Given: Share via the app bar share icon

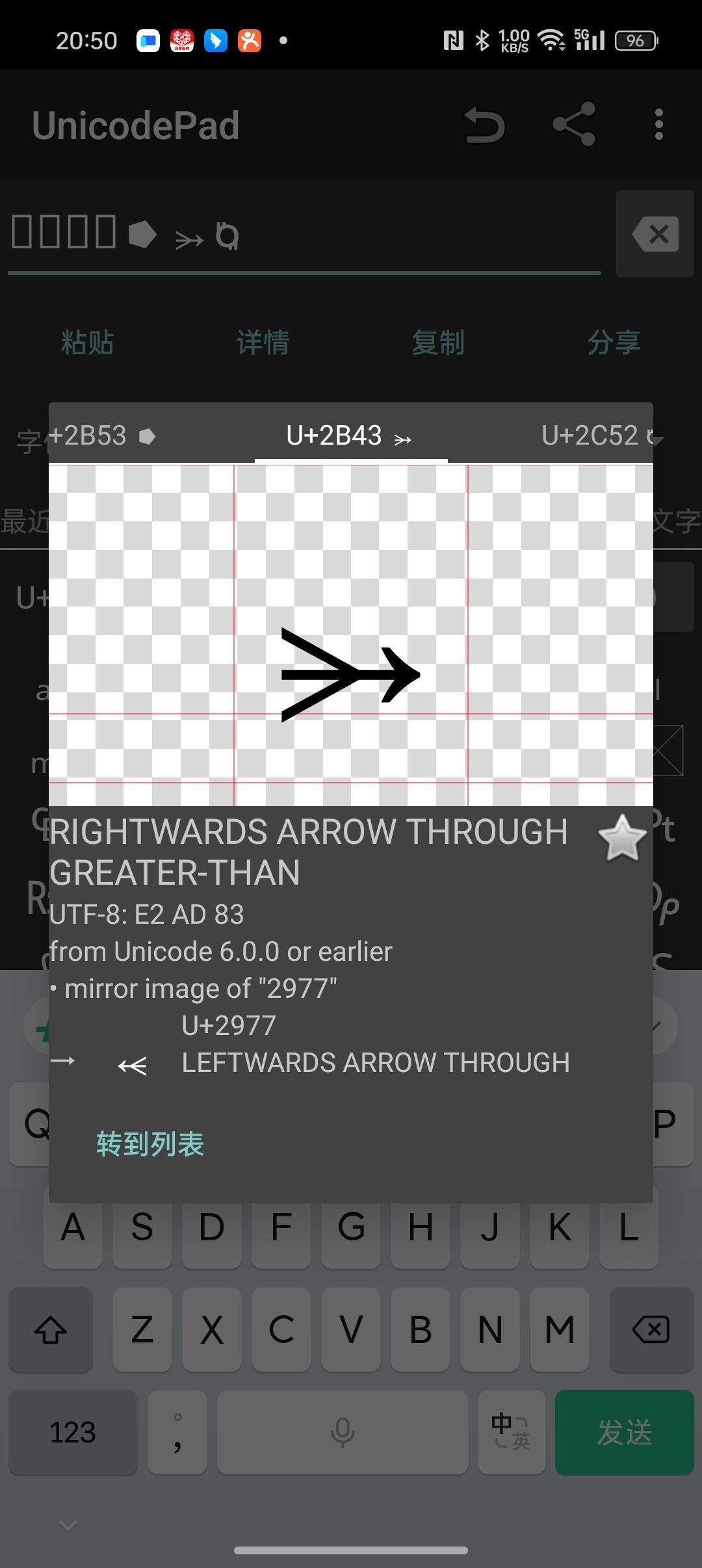Looking at the screenshot, I should (574, 124).
